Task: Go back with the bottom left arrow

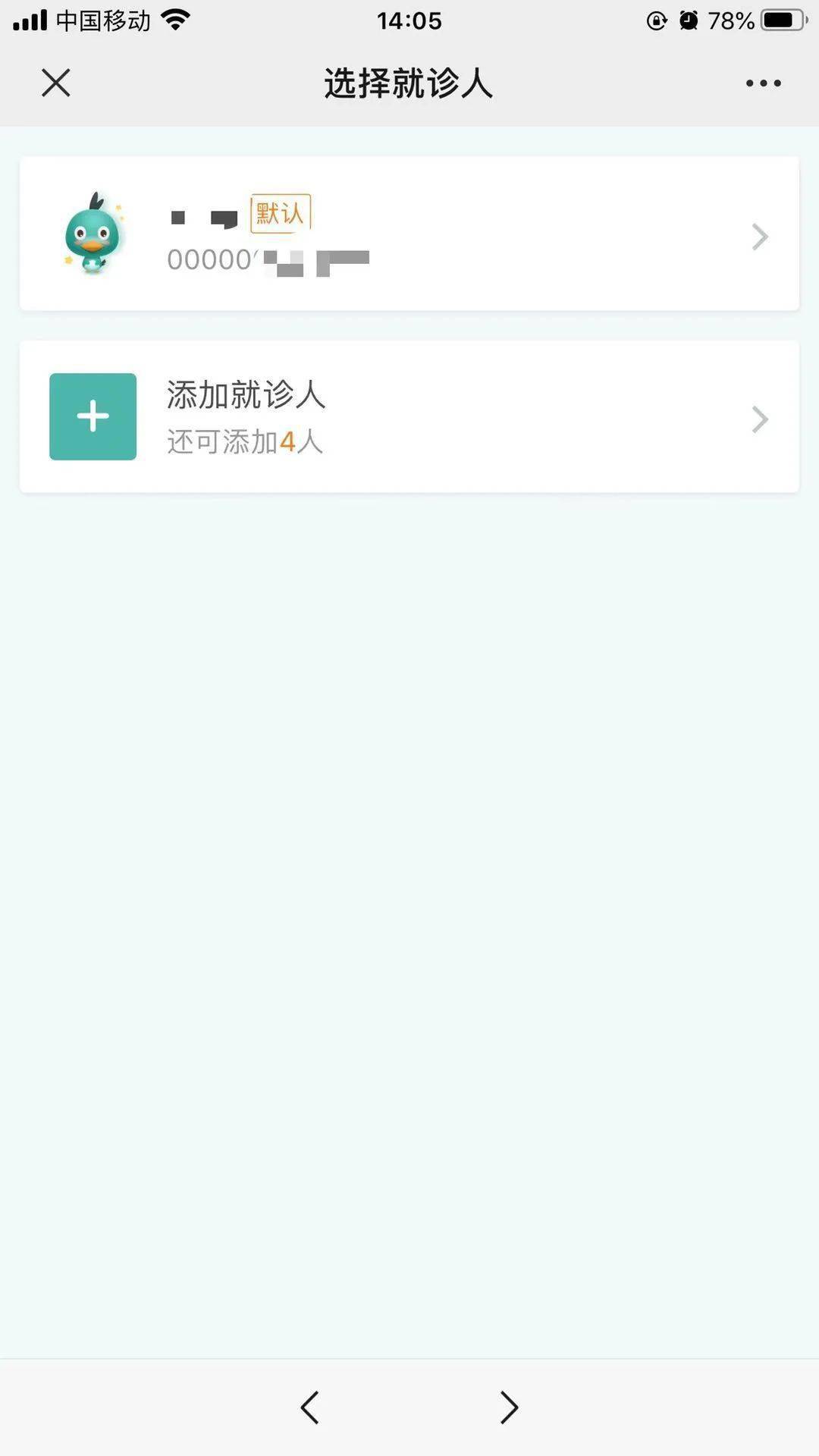Action: [309, 1407]
